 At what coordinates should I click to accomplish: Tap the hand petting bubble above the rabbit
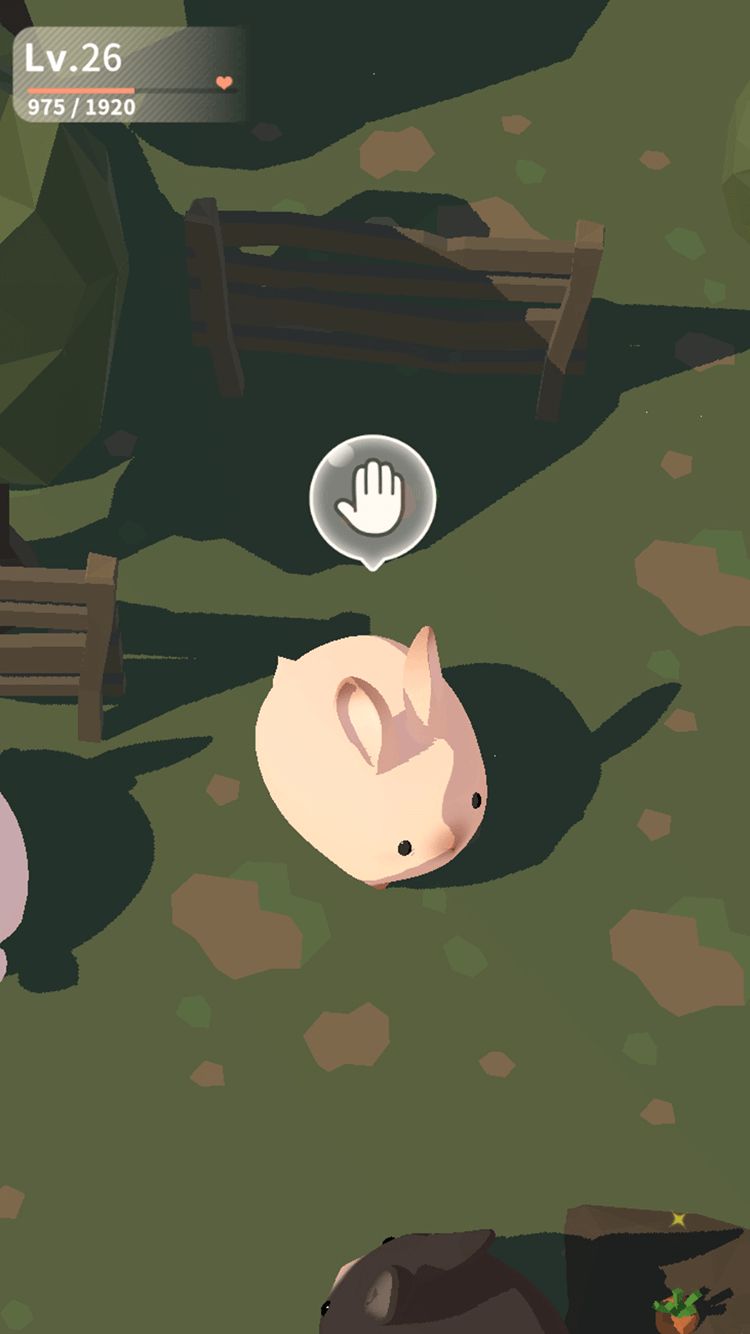(x=372, y=498)
